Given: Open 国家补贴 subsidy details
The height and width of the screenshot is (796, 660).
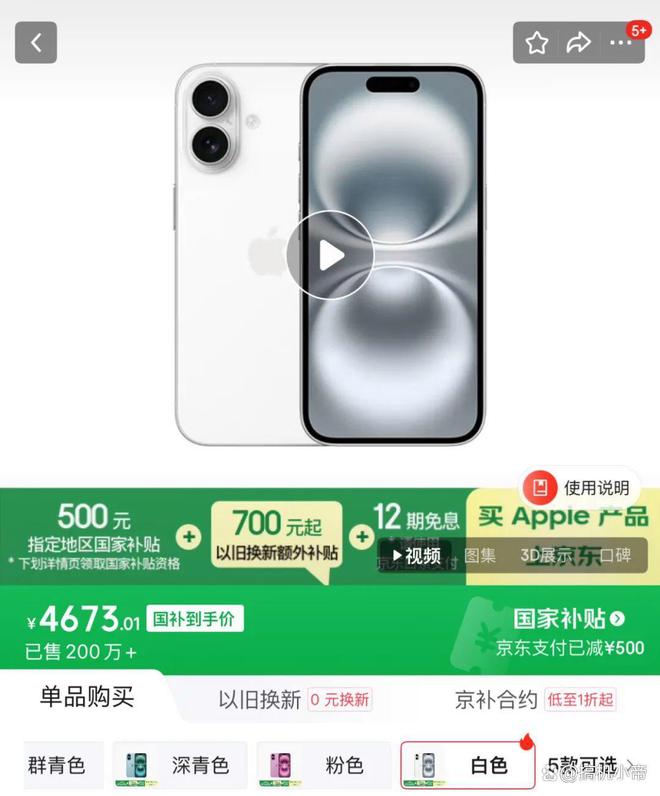Looking at the screenshot, I should pyautogui.click(x=569, y=618).
